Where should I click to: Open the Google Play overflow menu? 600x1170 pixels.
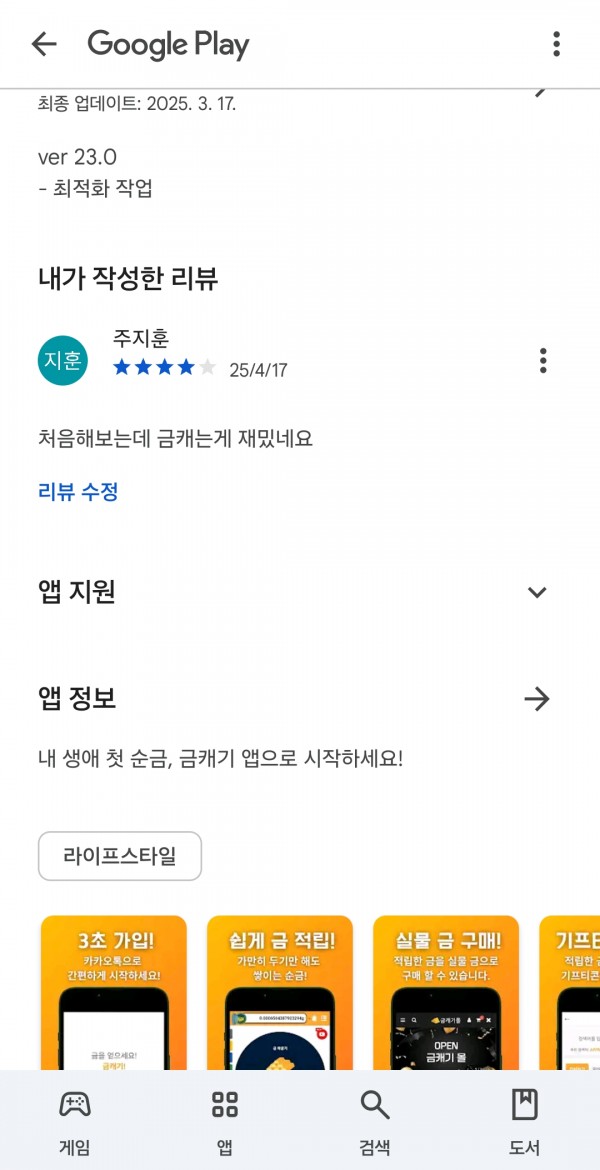[x=556, y=44]
